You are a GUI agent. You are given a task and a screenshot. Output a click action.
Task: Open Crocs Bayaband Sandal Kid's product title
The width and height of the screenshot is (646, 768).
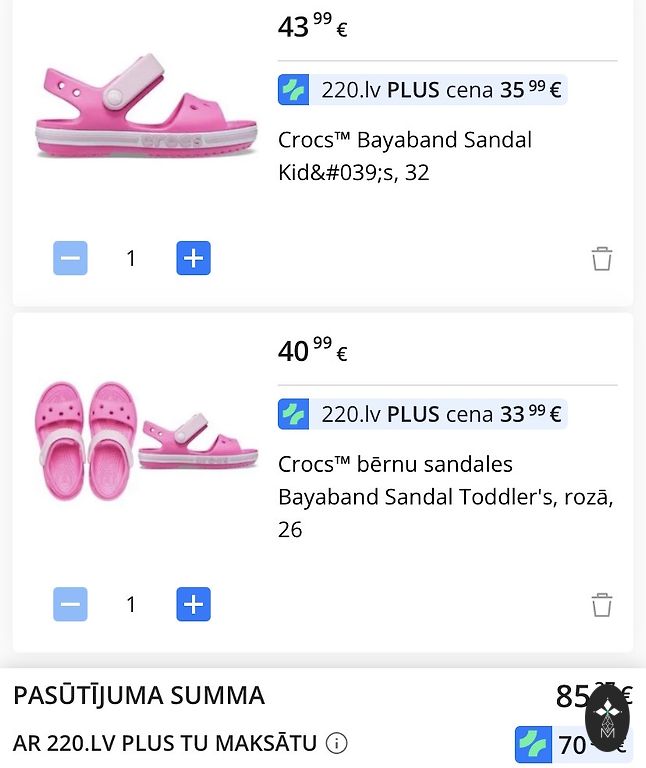coord(404,156)
